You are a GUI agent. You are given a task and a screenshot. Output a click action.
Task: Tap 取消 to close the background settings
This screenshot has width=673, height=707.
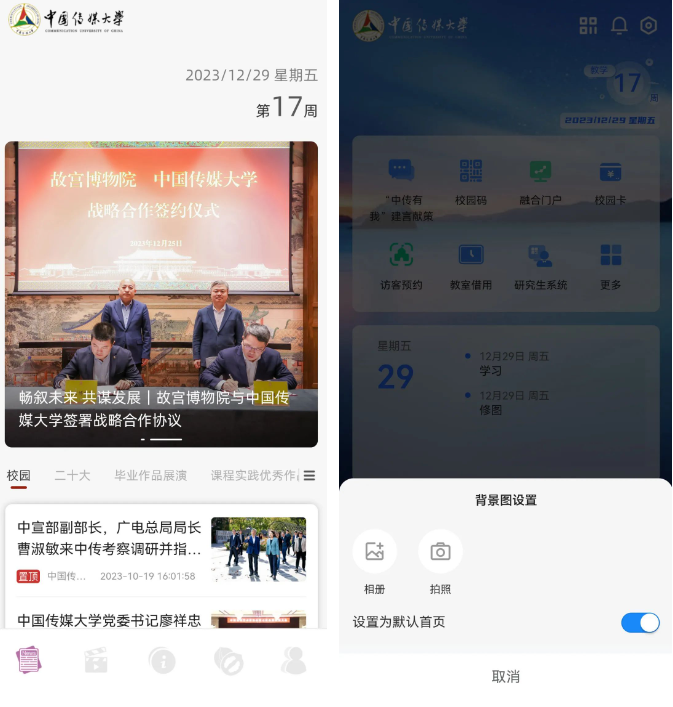point(506,677)
